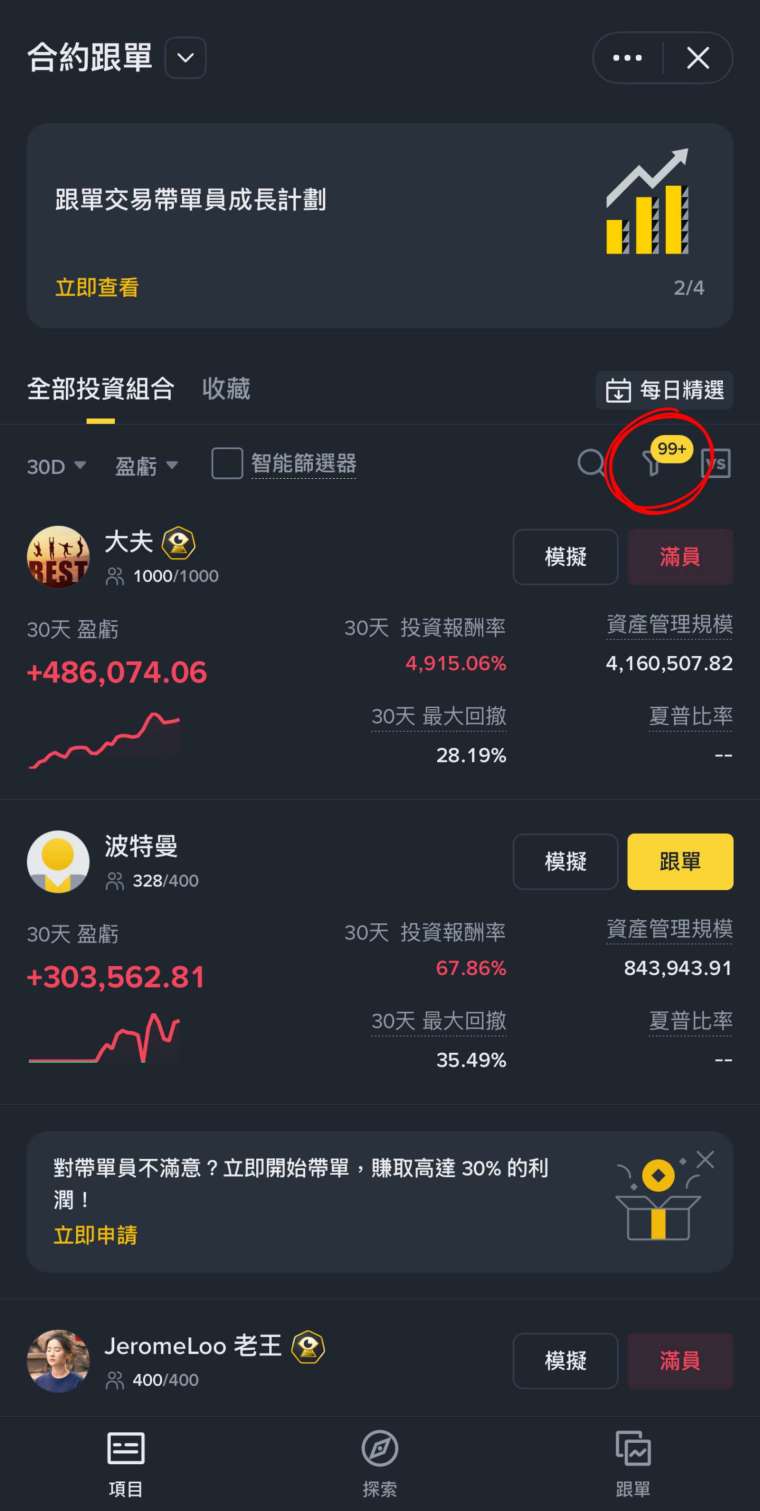
Task: Go to the 跟單 bottom tab
Action: (x=633, y=1462)
